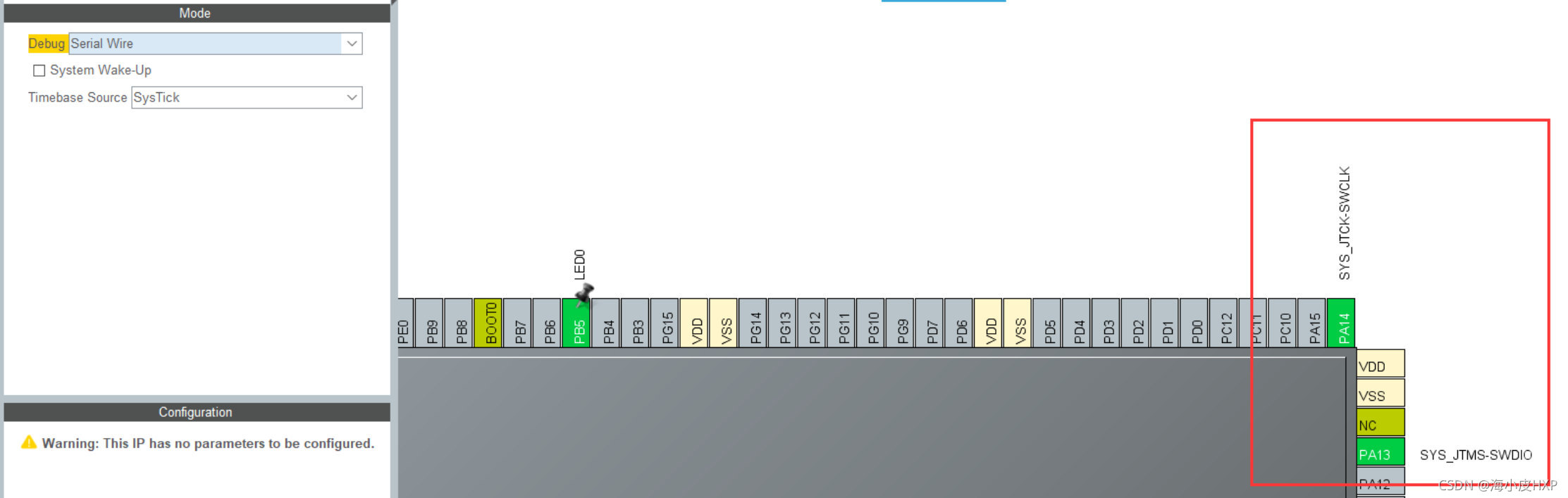Select the PA13 pin

click(x=1379, y=454)
